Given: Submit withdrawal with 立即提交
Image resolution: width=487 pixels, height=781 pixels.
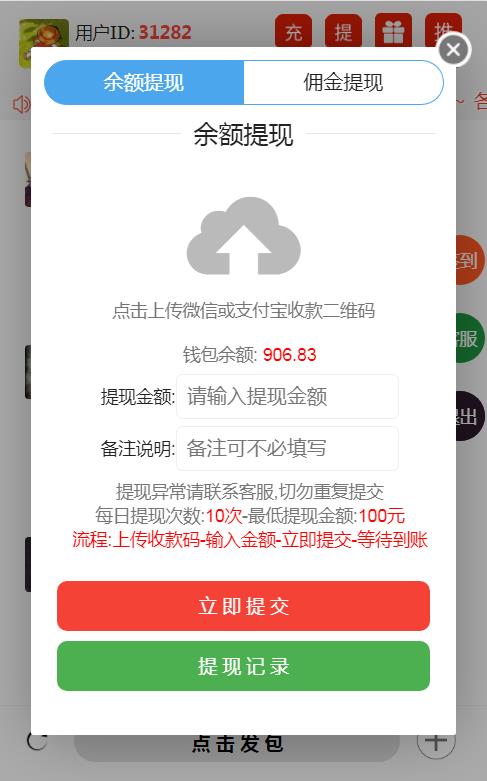Looking at the screenshot, I should pos(244,606).
